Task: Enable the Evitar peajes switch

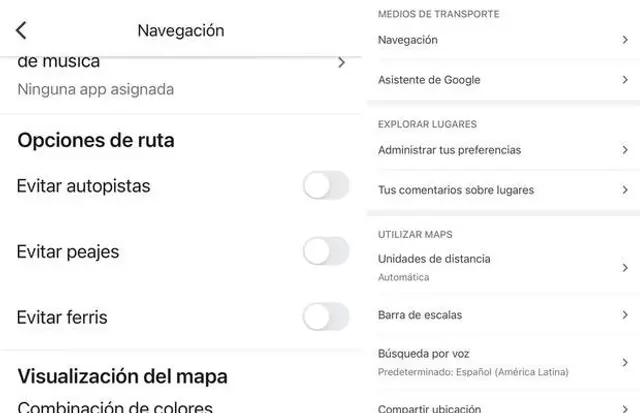Action: [x=325, y=251]
